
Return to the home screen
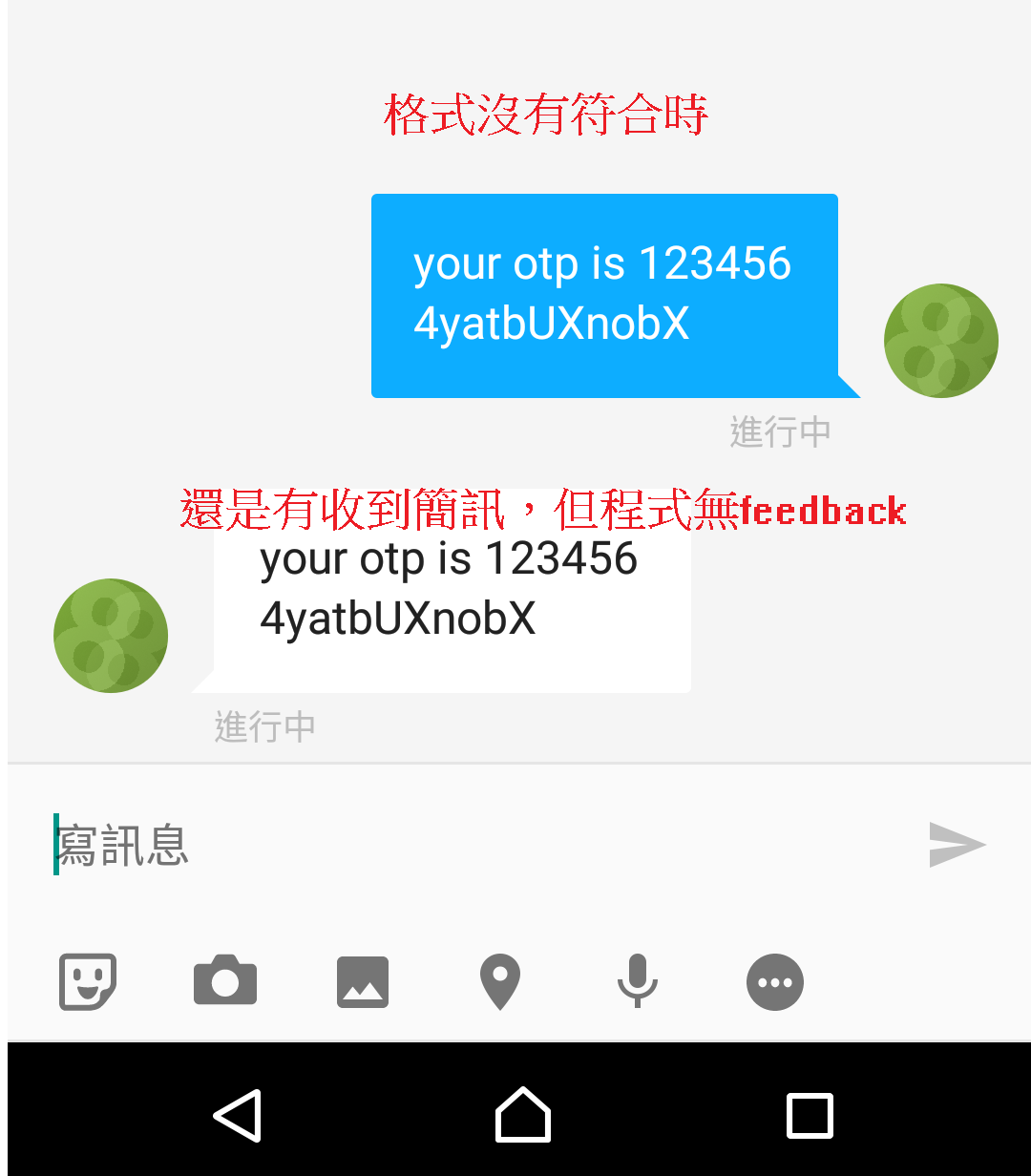(x=523, y=1115)
